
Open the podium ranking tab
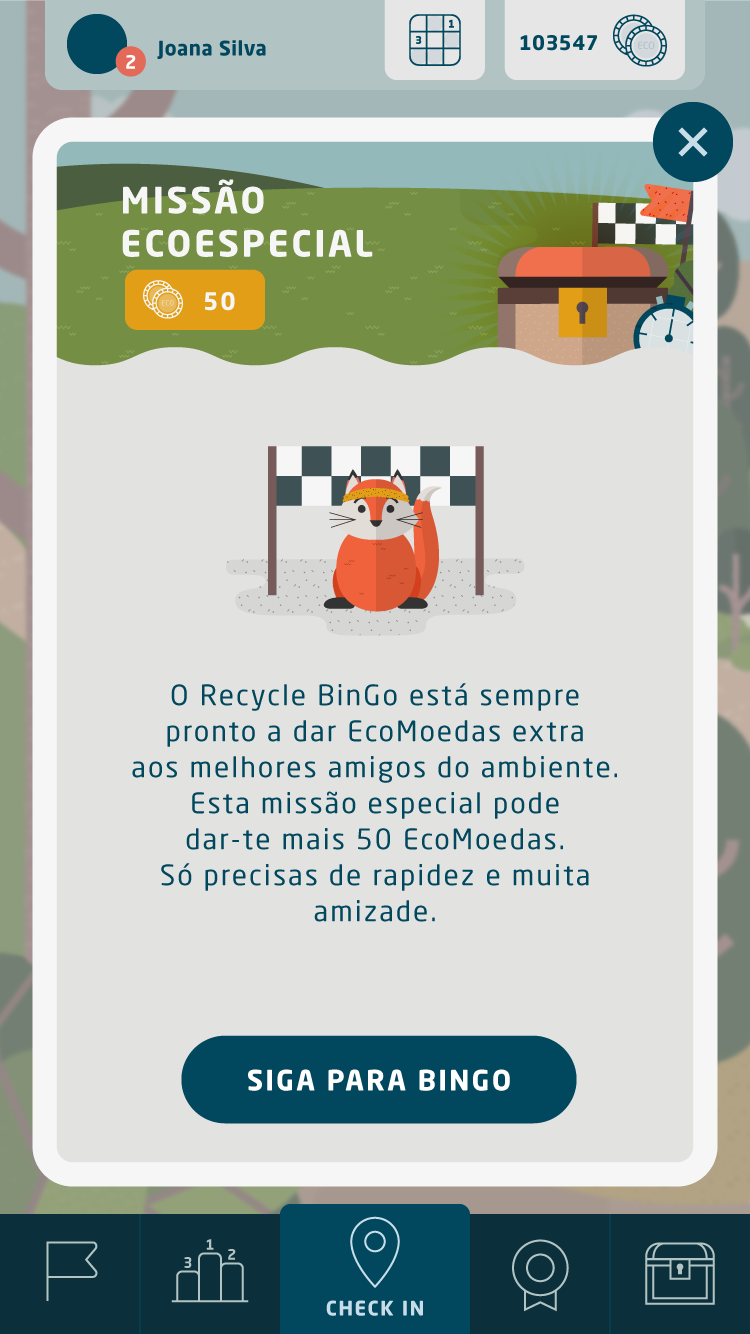coord(209,1271)
